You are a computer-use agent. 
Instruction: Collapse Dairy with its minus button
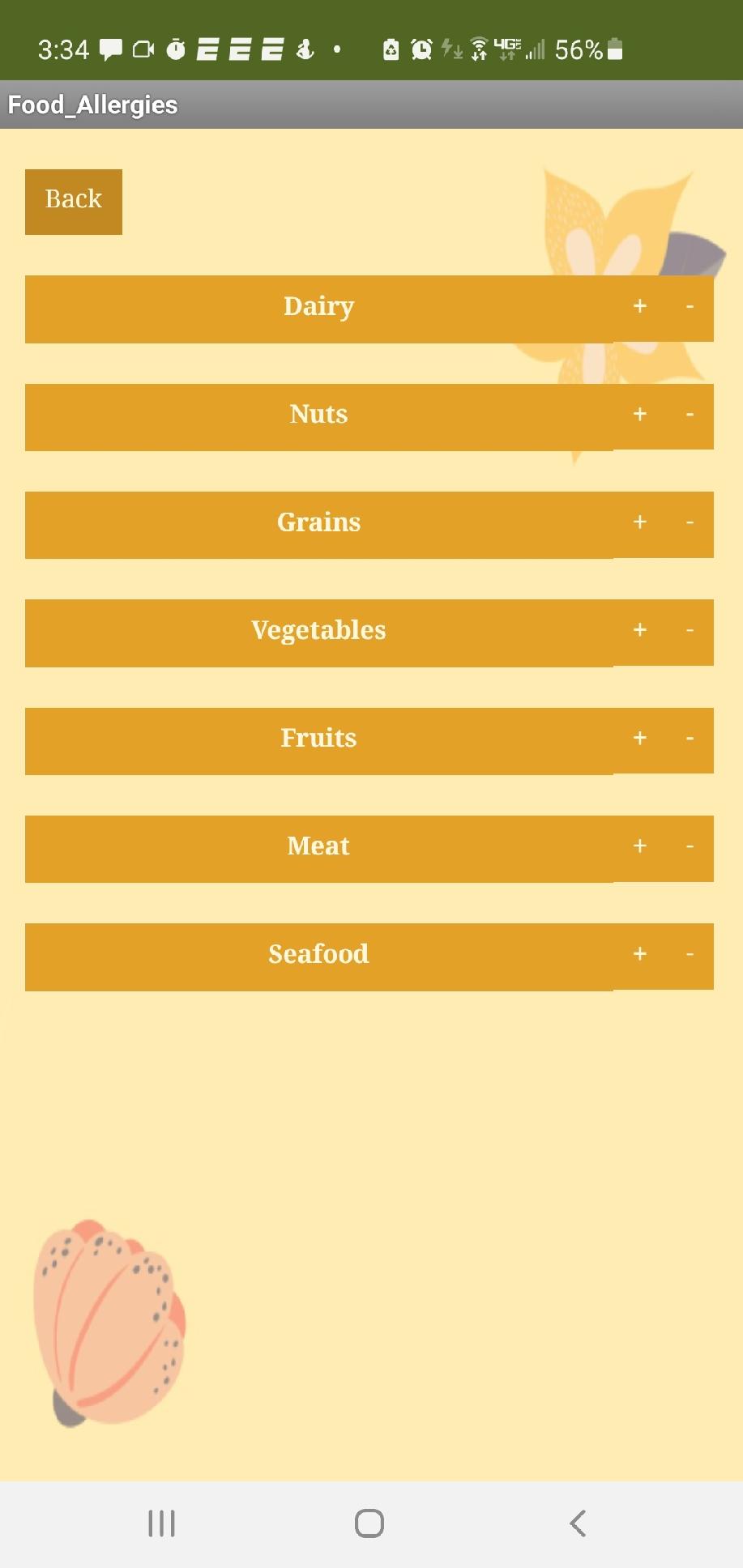point(690,307)
